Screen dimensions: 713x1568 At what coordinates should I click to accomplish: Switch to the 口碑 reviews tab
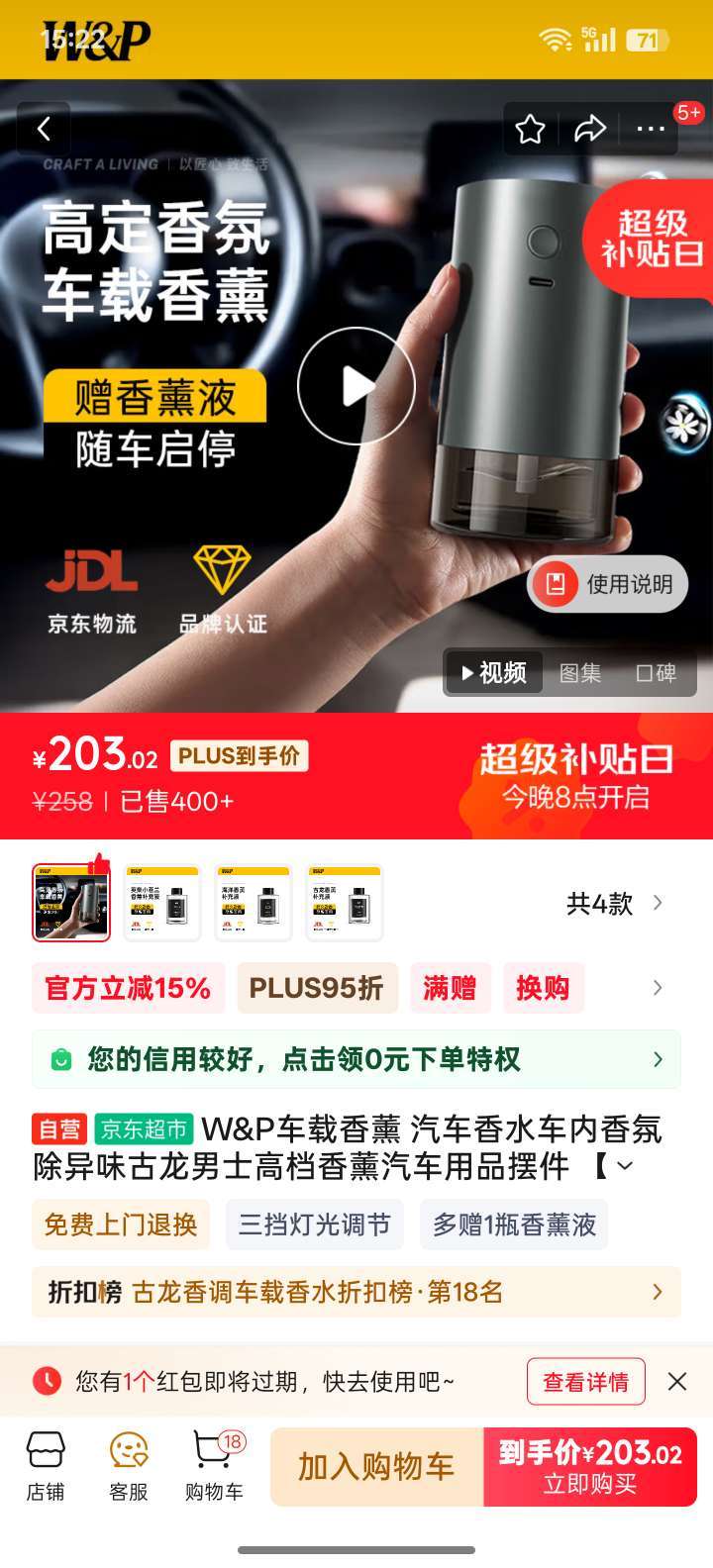[656, 673]
